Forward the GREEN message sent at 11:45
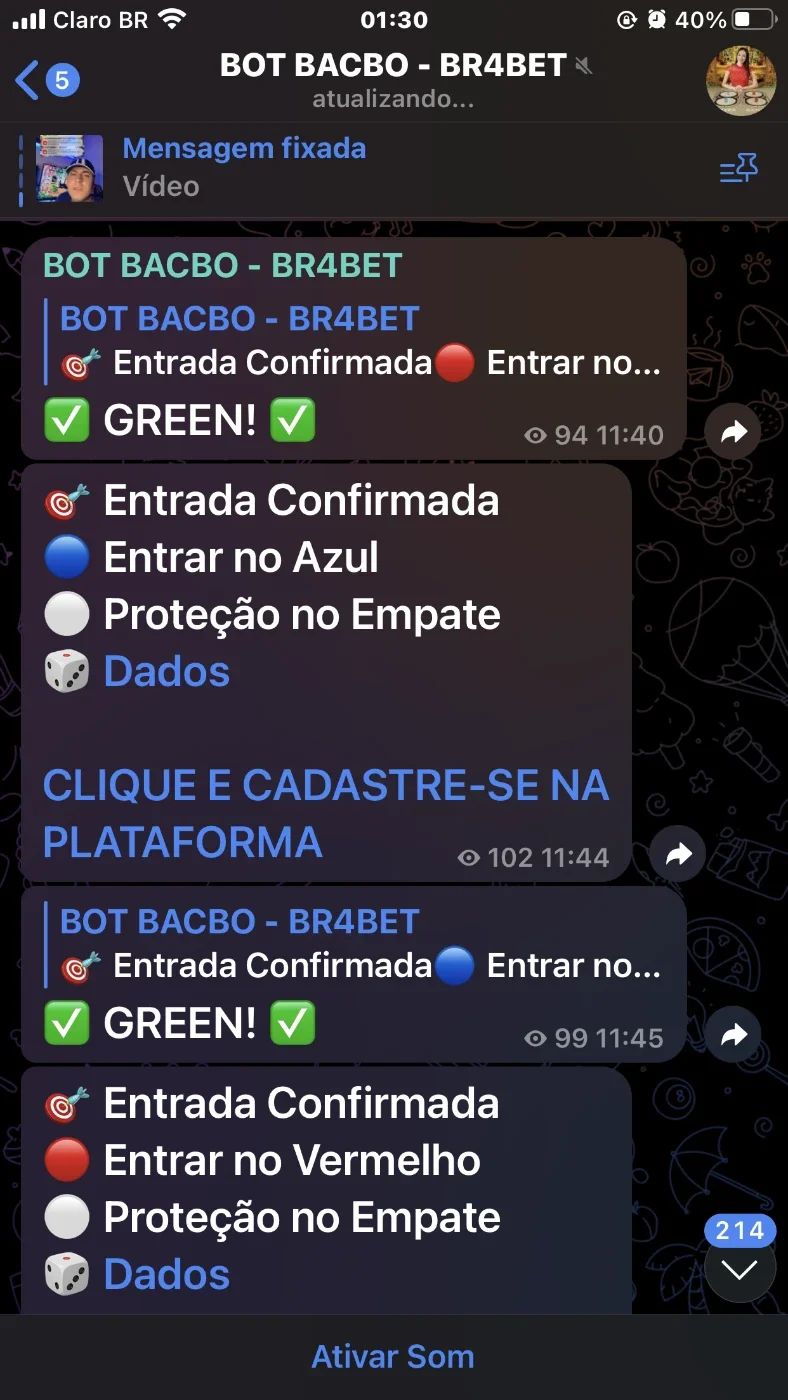The height and width of the screenshot is (1400, 788). point(734,1035)
